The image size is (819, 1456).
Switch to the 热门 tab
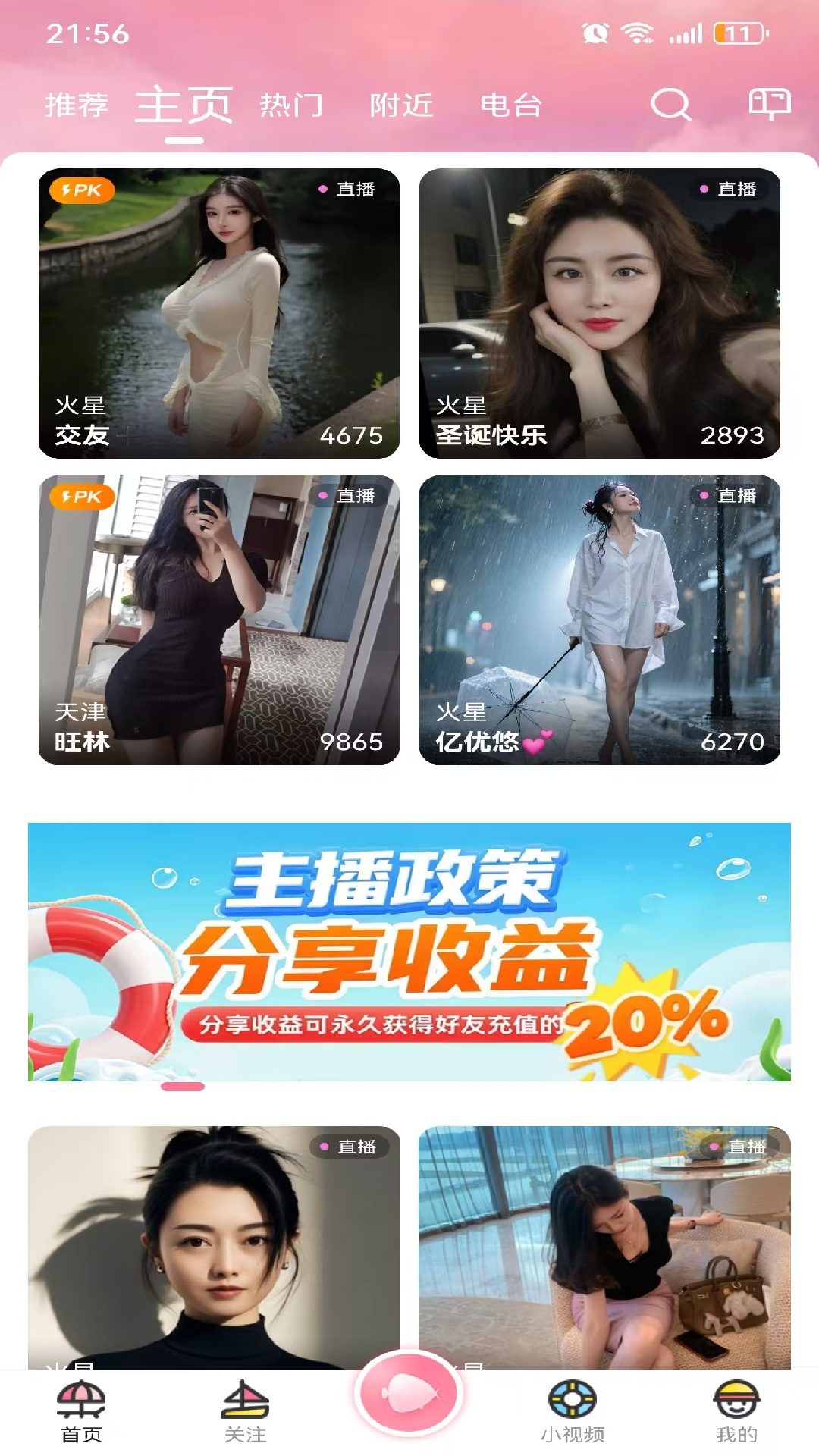tap(292, 106)
